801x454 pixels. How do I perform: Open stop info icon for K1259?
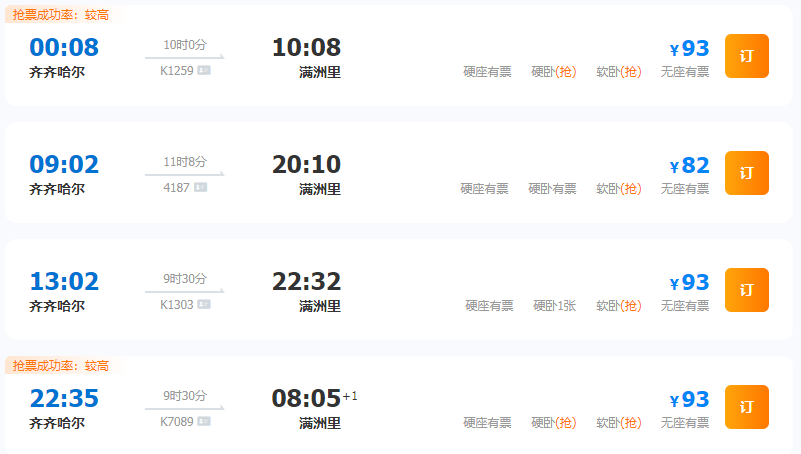pyautogui.click(x=204, y=71)
